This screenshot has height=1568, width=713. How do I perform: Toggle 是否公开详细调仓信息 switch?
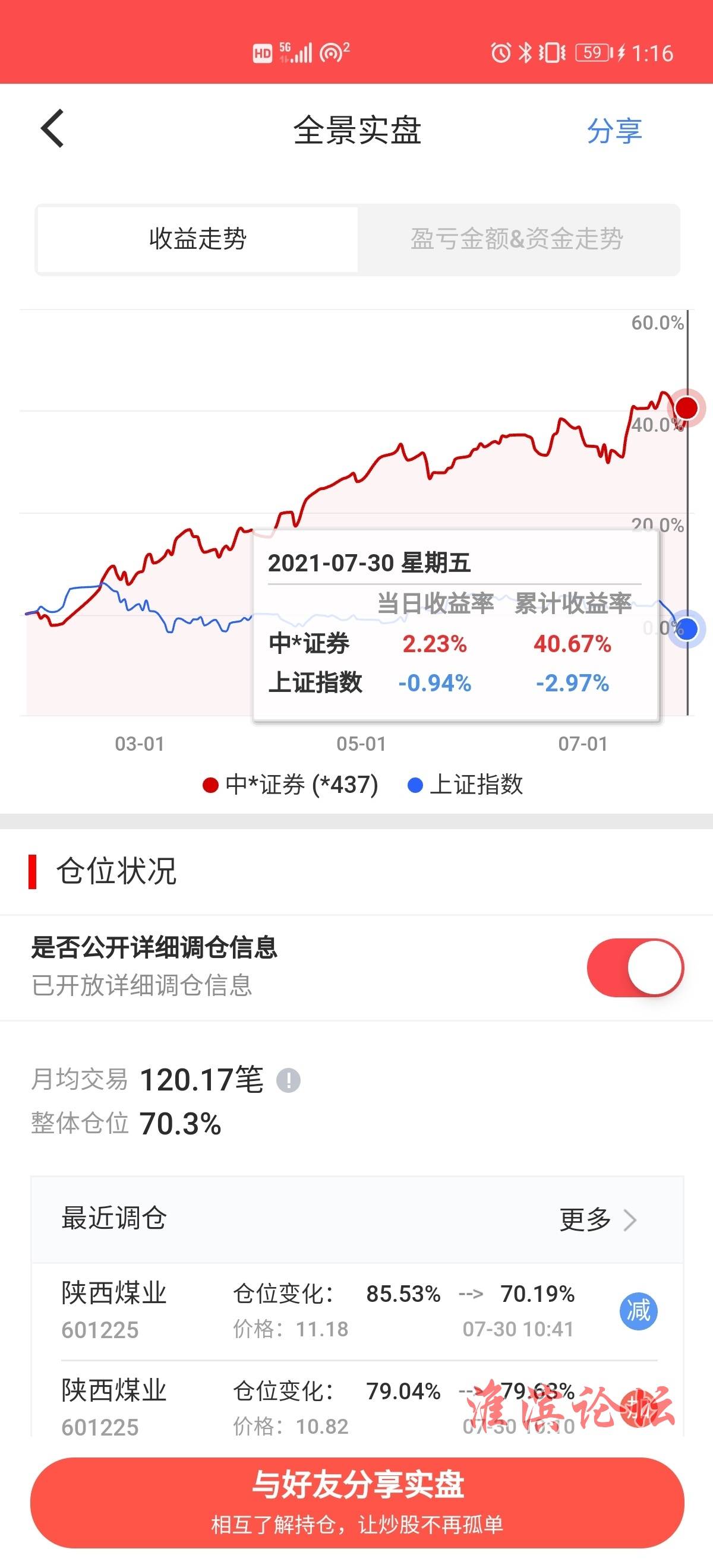point(635,967)
